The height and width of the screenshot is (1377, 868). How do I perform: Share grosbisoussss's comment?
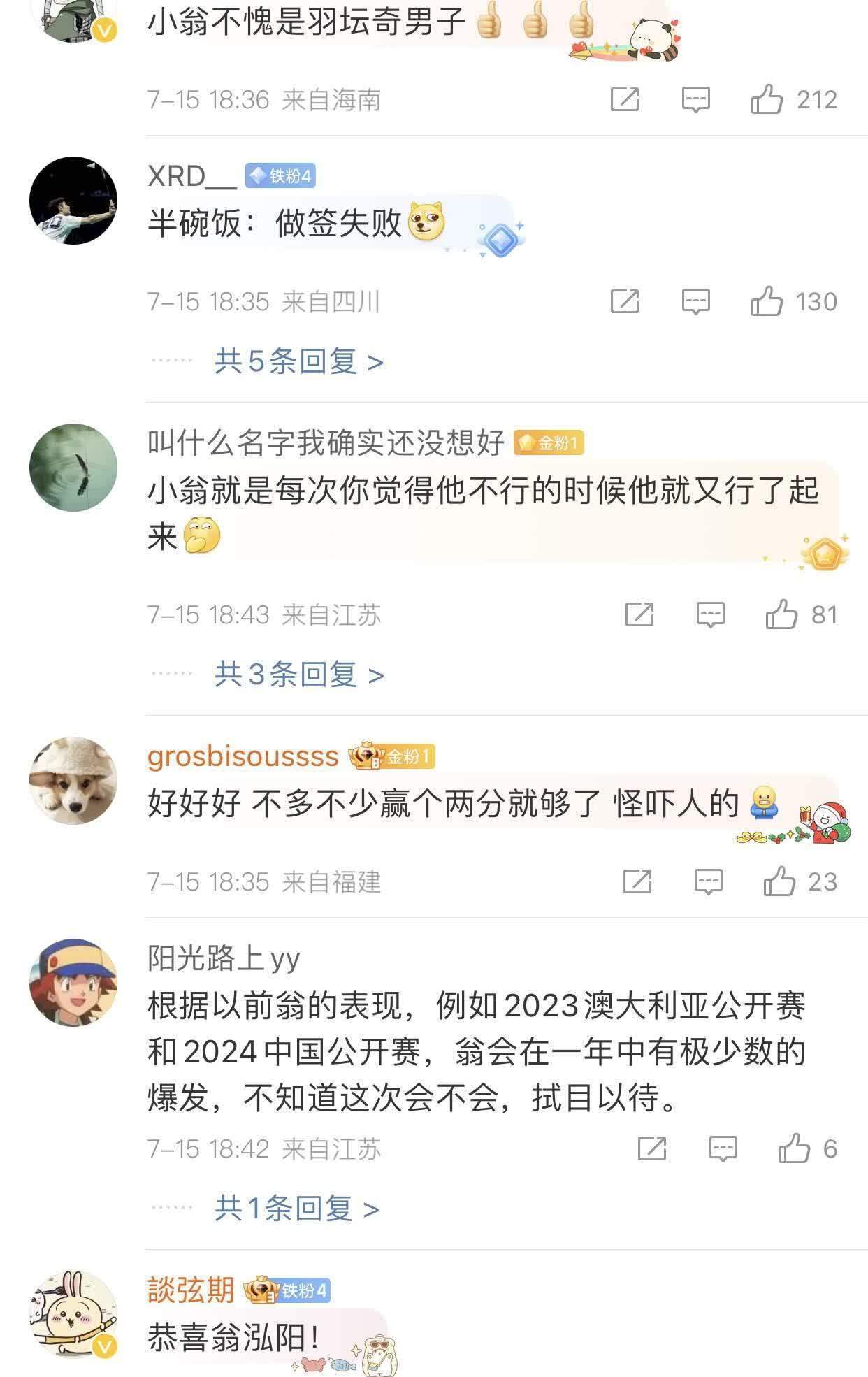tap(637, 881)
